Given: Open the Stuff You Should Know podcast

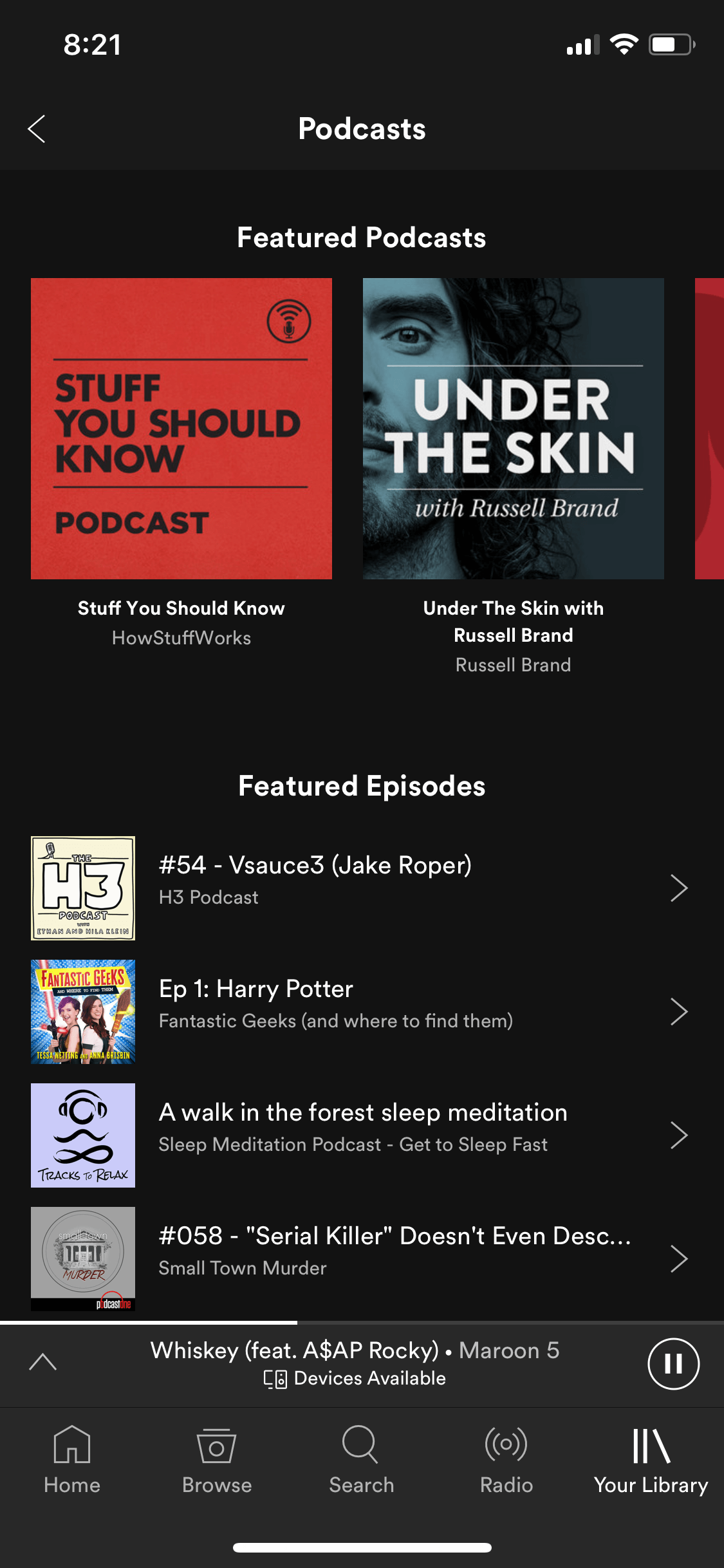Looking at the screenshot, I should (181, 429).
